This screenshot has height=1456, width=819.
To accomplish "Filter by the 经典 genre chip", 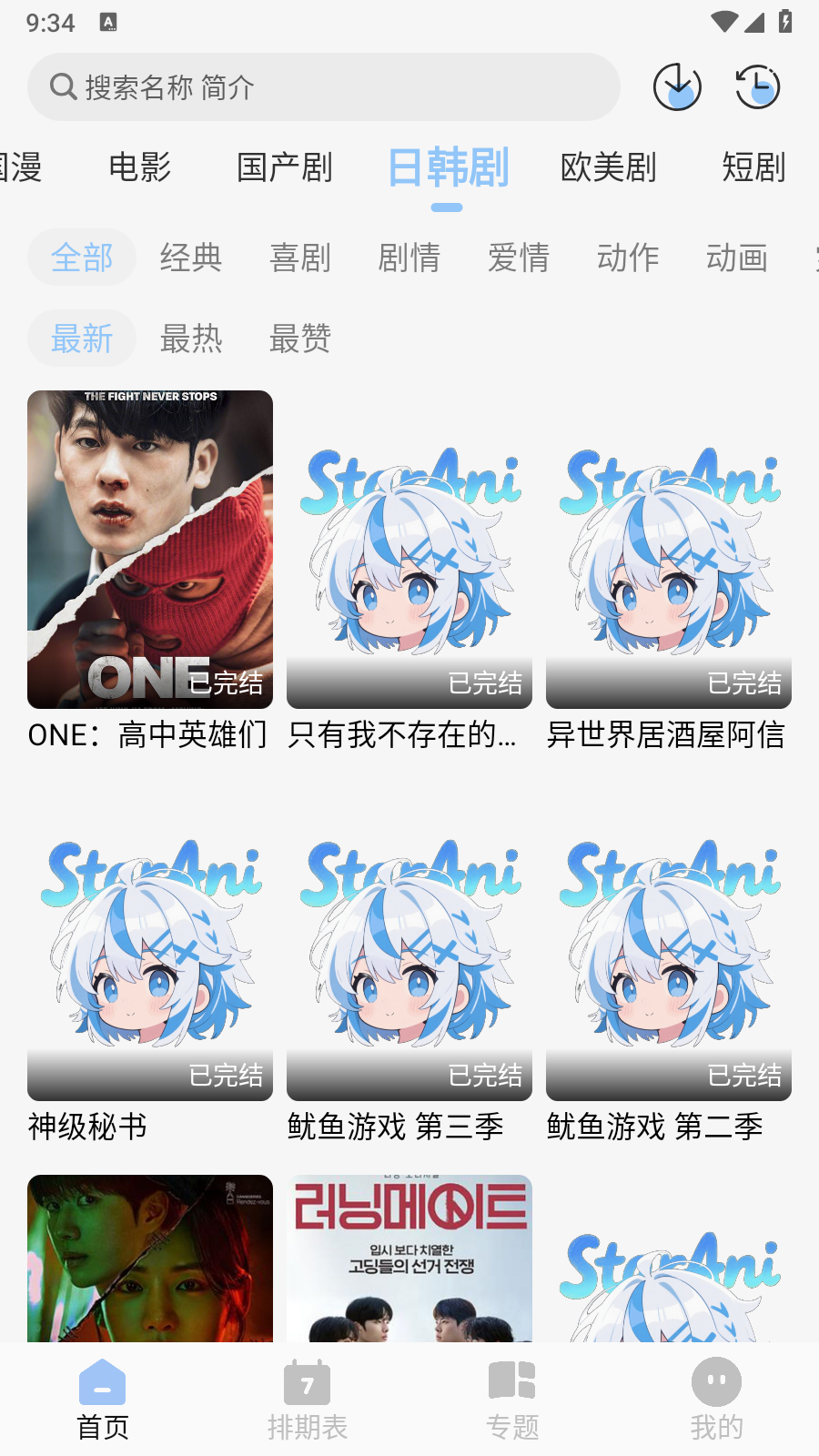I will (191, 258).
